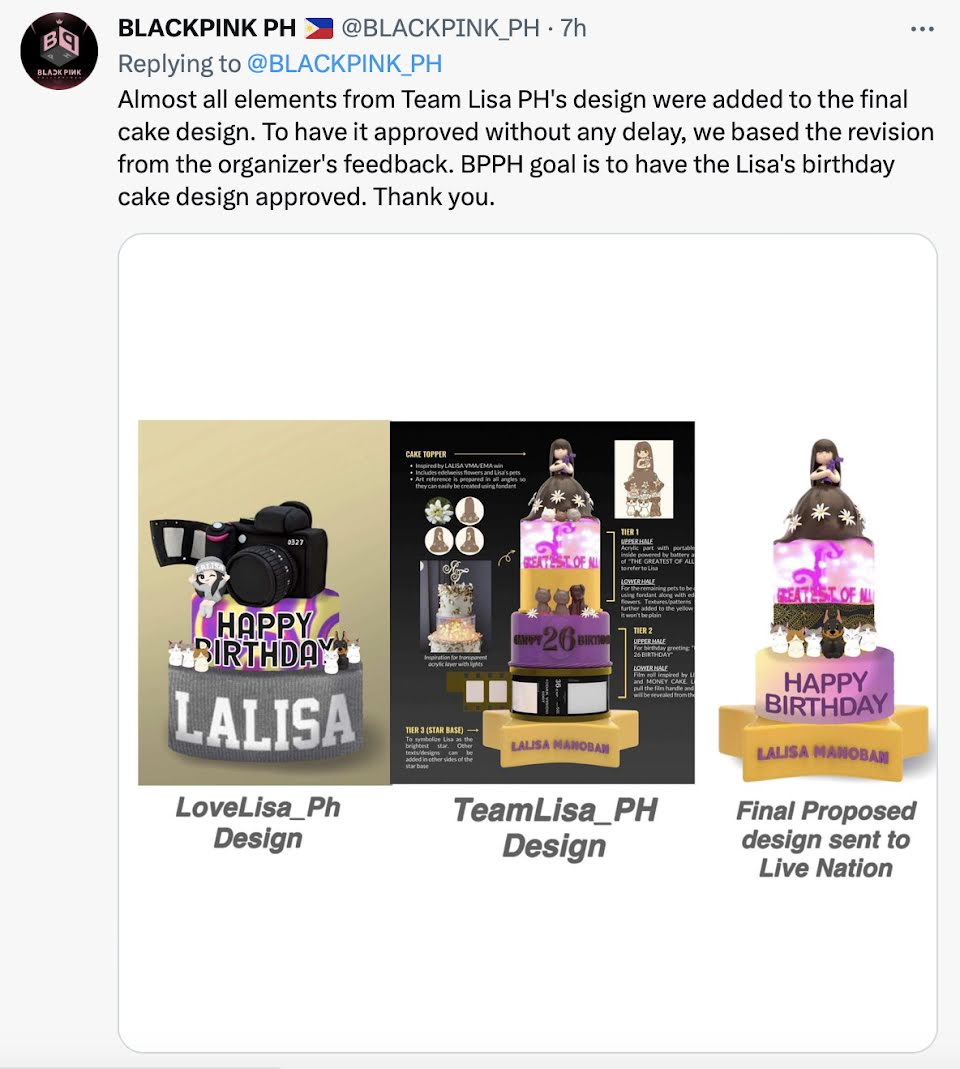Open the @BLACKPINK_PH mention in Replying to
The image size is (960, 1069).
(x=345, y=64)
